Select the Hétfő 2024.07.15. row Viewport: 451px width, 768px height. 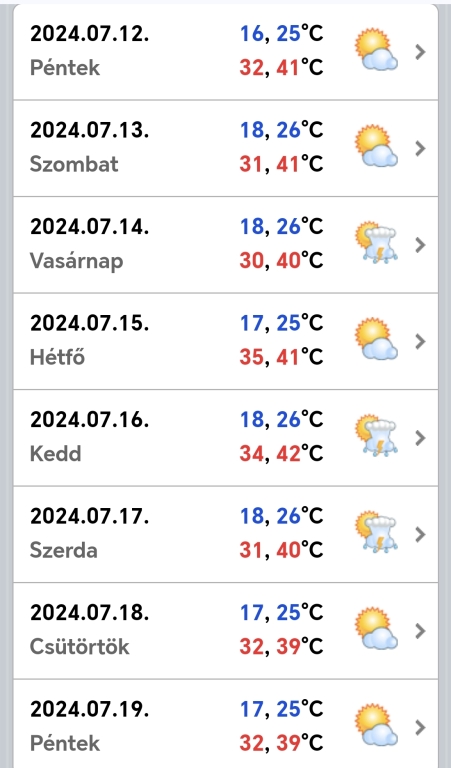point(225,341)
